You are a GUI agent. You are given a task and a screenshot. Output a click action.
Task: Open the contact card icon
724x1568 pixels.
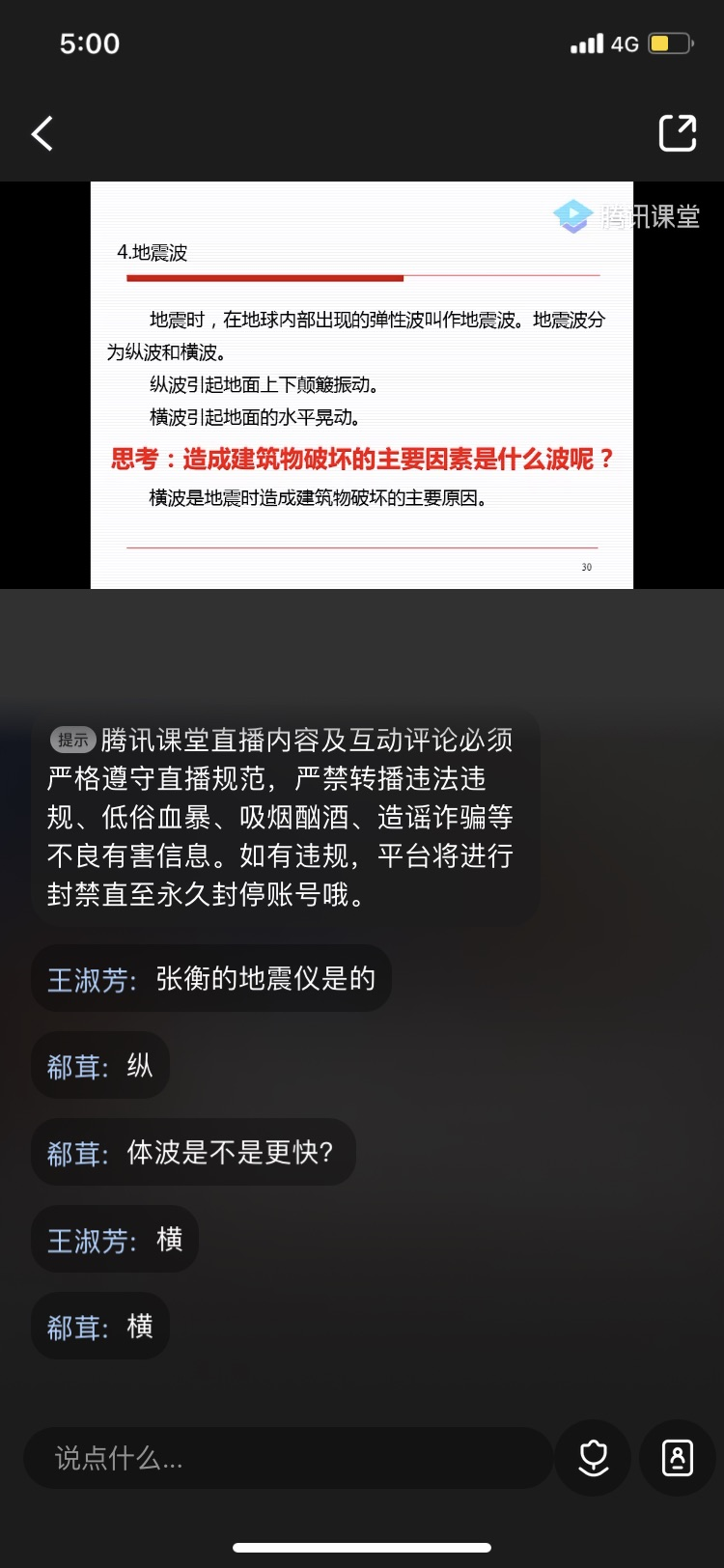coord(678,1458)
